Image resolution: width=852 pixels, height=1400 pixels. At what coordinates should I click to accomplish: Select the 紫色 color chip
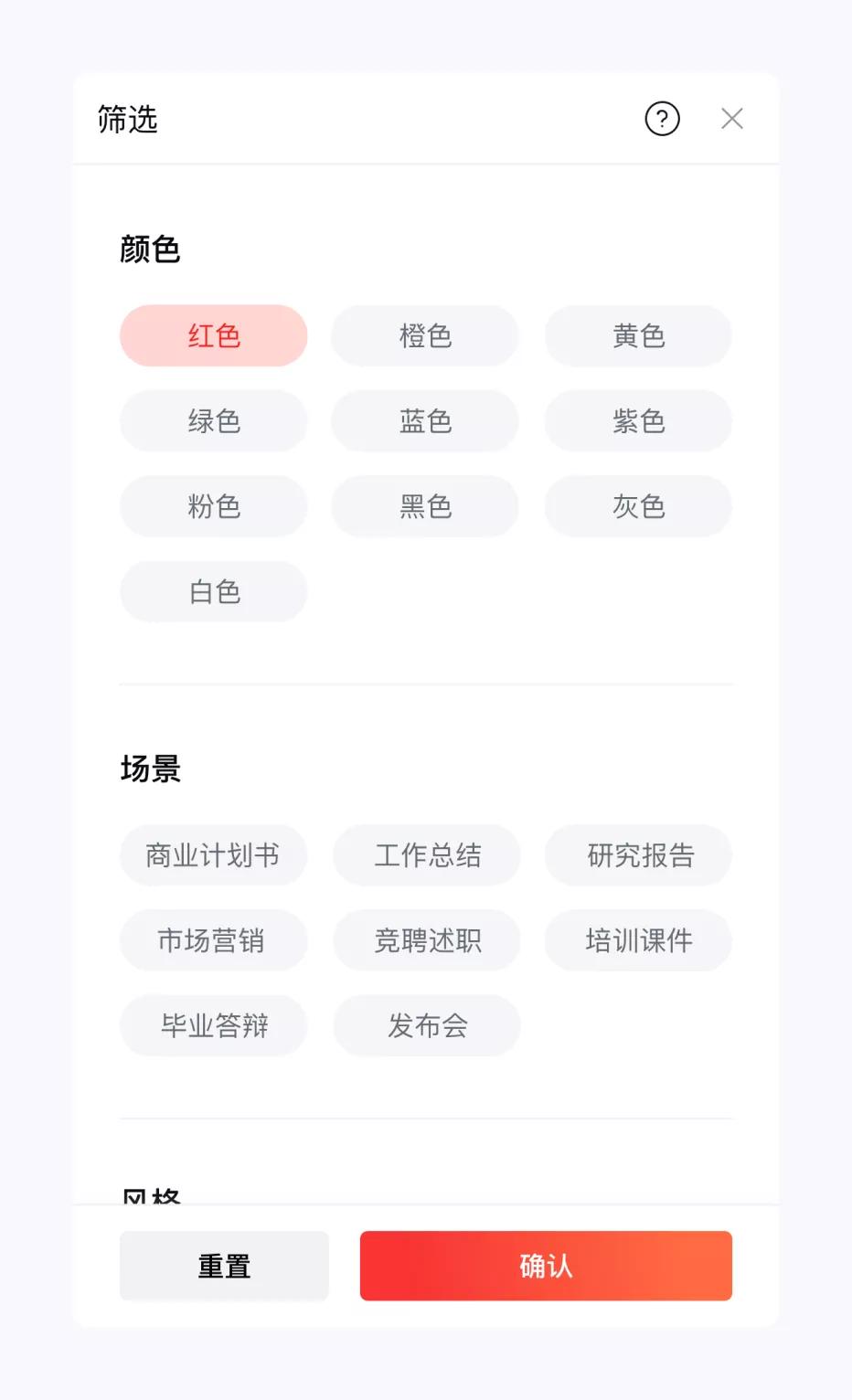coord(637,421)
